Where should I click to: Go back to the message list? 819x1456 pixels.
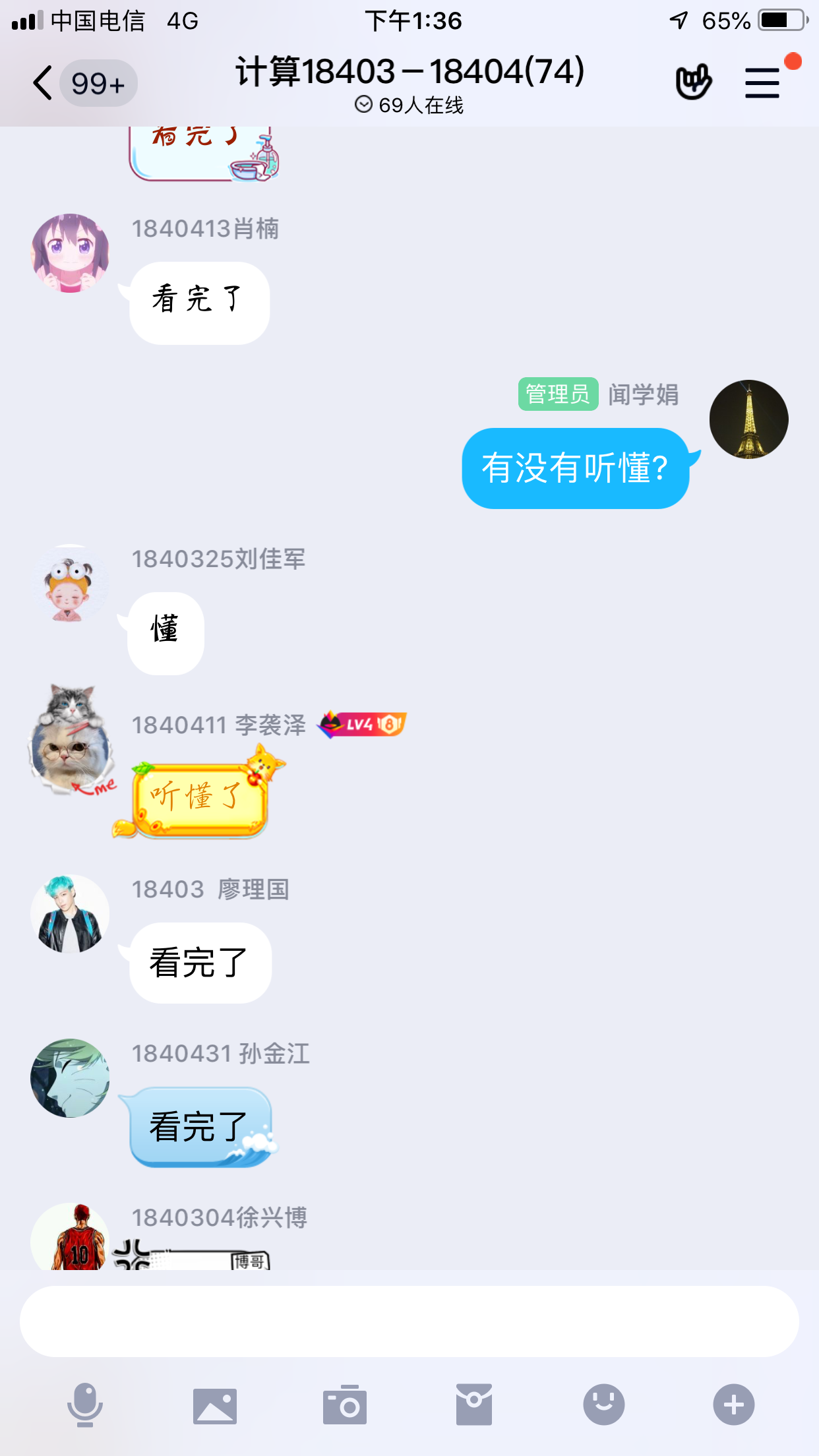click(x=44, y=83)
